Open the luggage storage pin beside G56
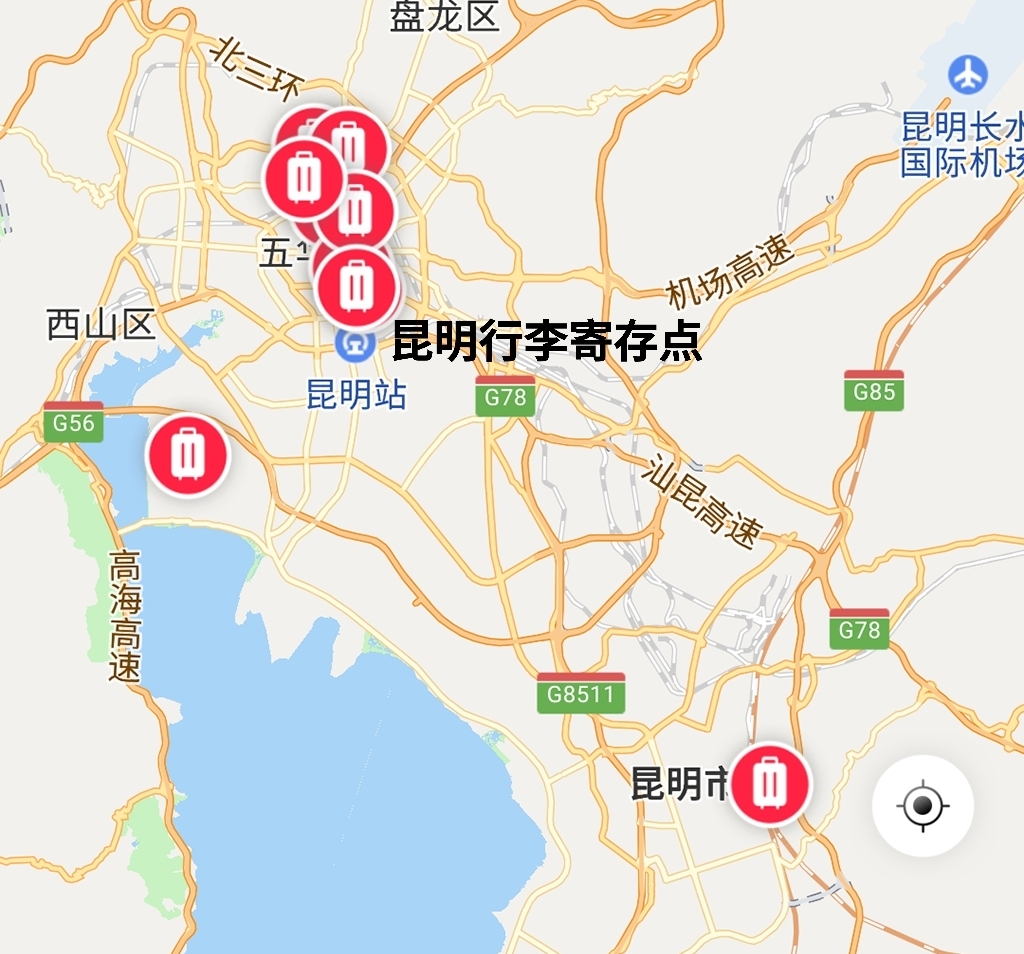Image resolution: width=1024 pixels, height=954 pixels. click(x=188, y=455)
